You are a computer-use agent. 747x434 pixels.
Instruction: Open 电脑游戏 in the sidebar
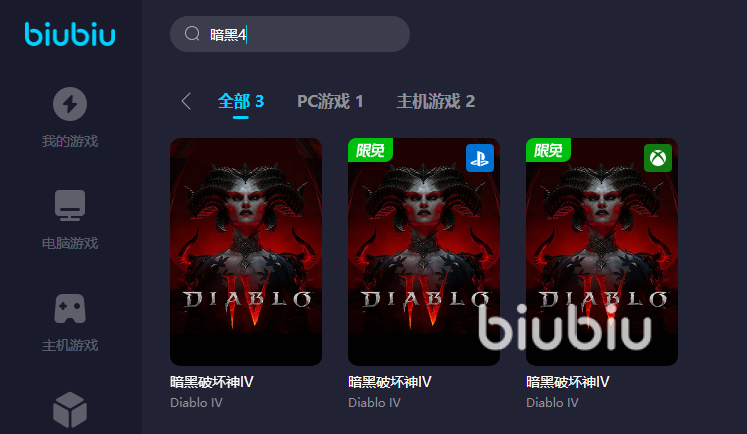pyautogui.click(x=70, y=219)
